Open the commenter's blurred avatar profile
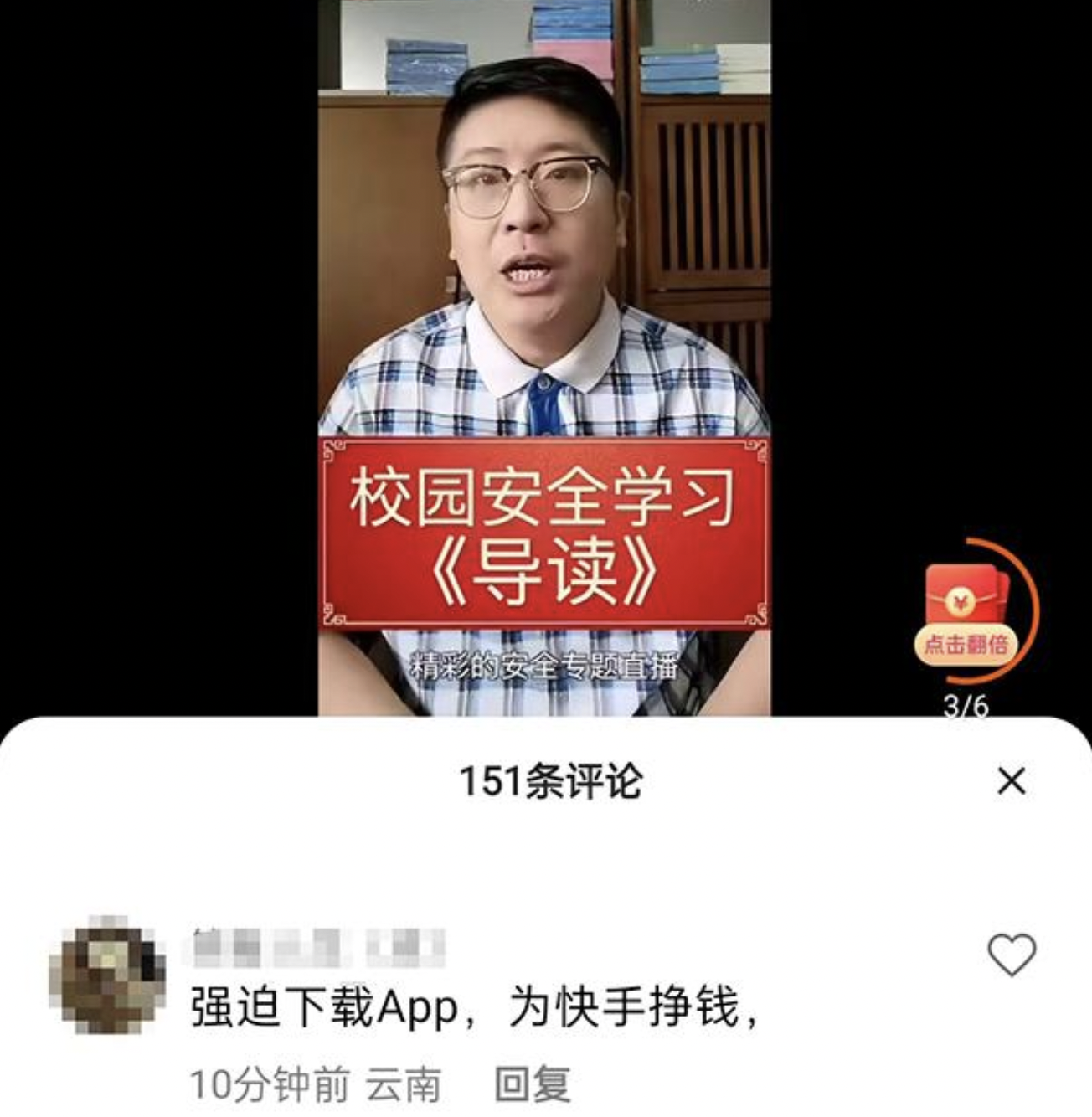The height and width of the screenshot is (1117, 1092). [x=107, y=974]
